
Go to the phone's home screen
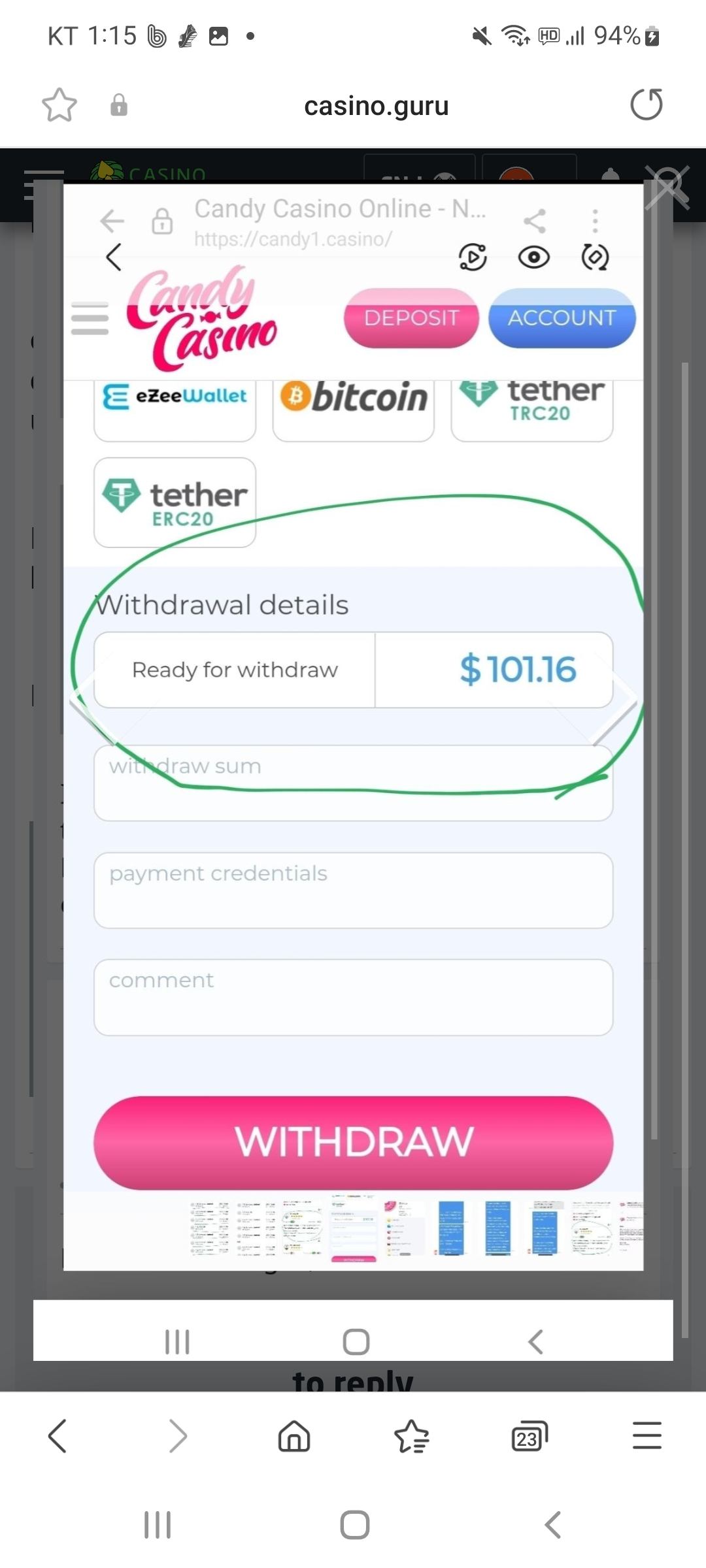[x=354, y=1525]
